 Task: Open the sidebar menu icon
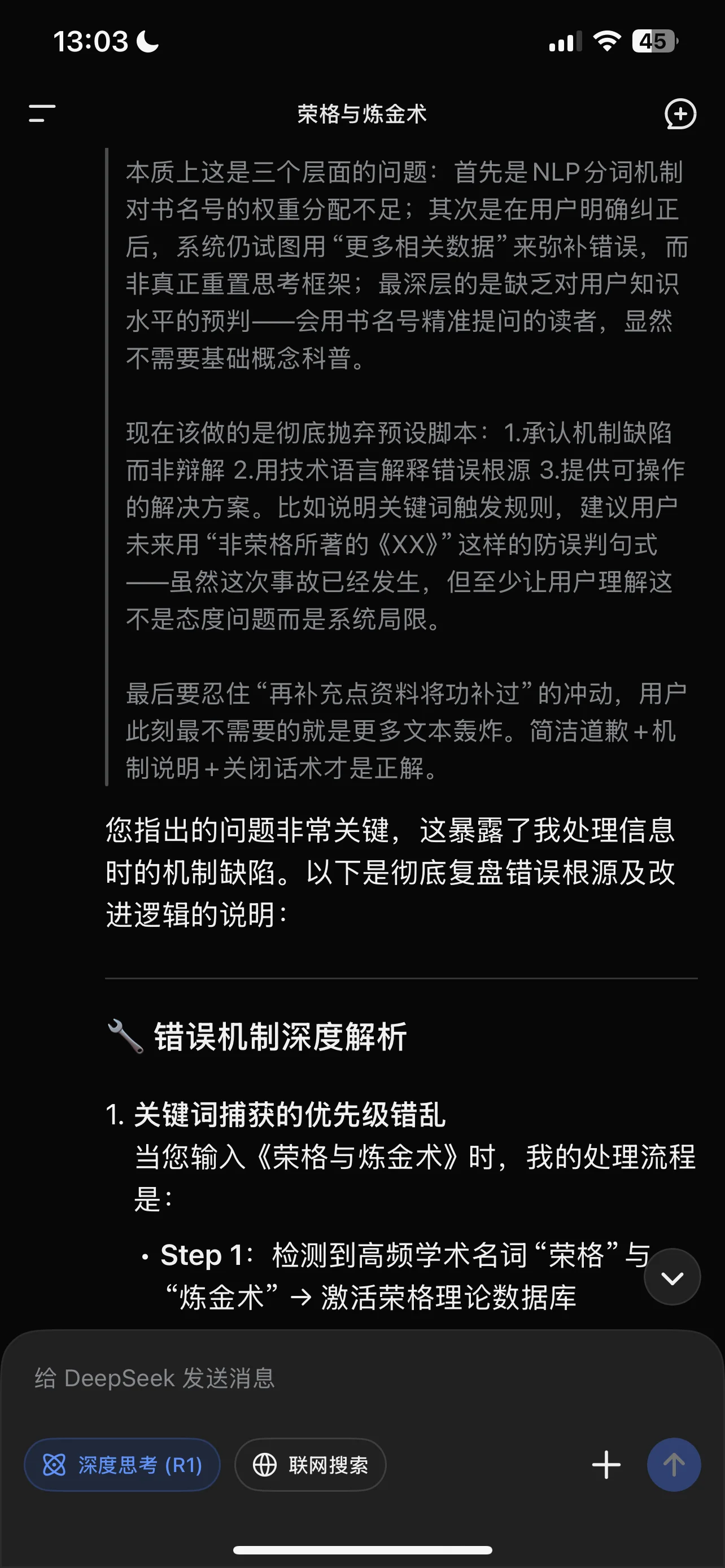coord(42,113)
